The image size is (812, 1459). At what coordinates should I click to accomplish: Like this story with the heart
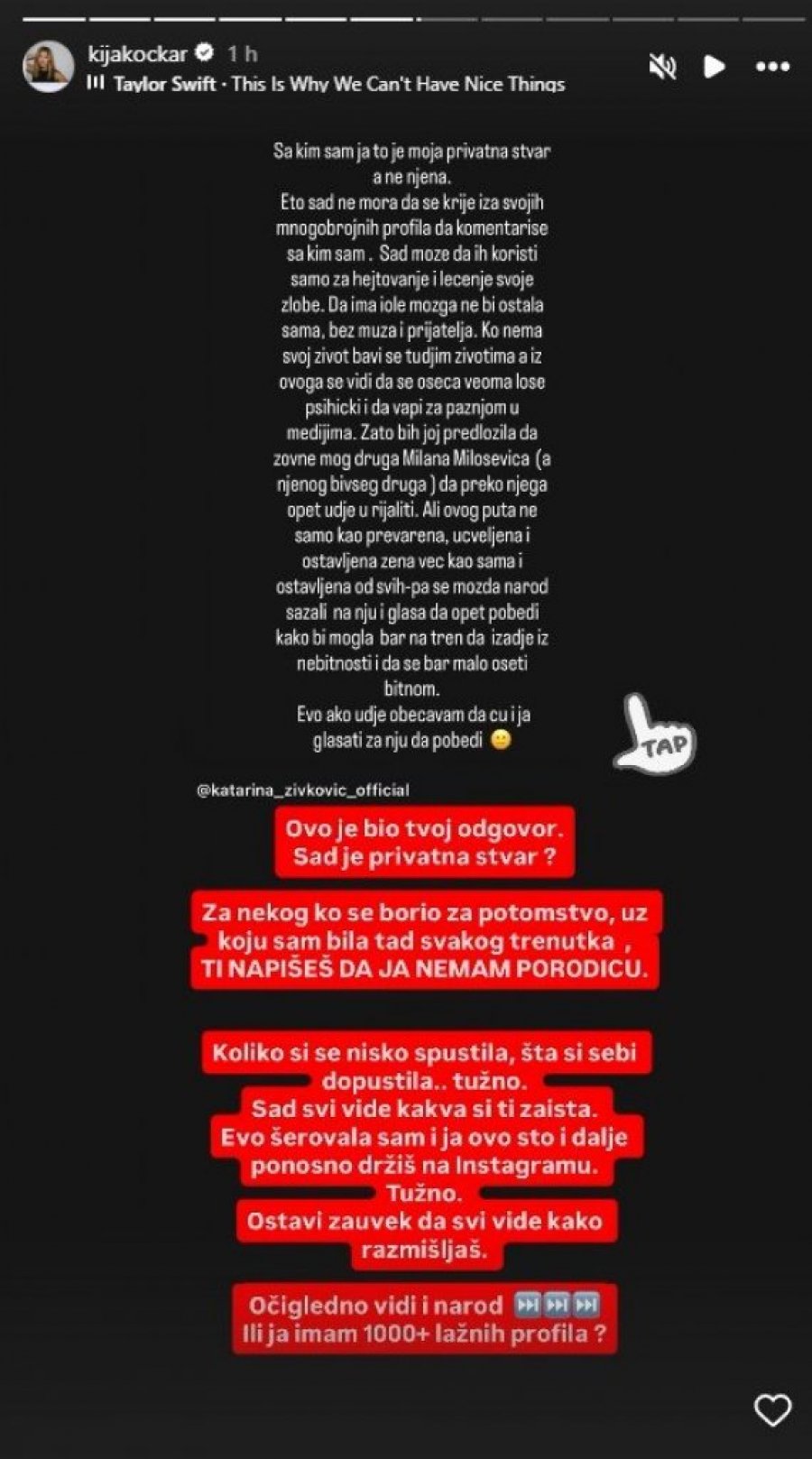[x=772, y=1409]
